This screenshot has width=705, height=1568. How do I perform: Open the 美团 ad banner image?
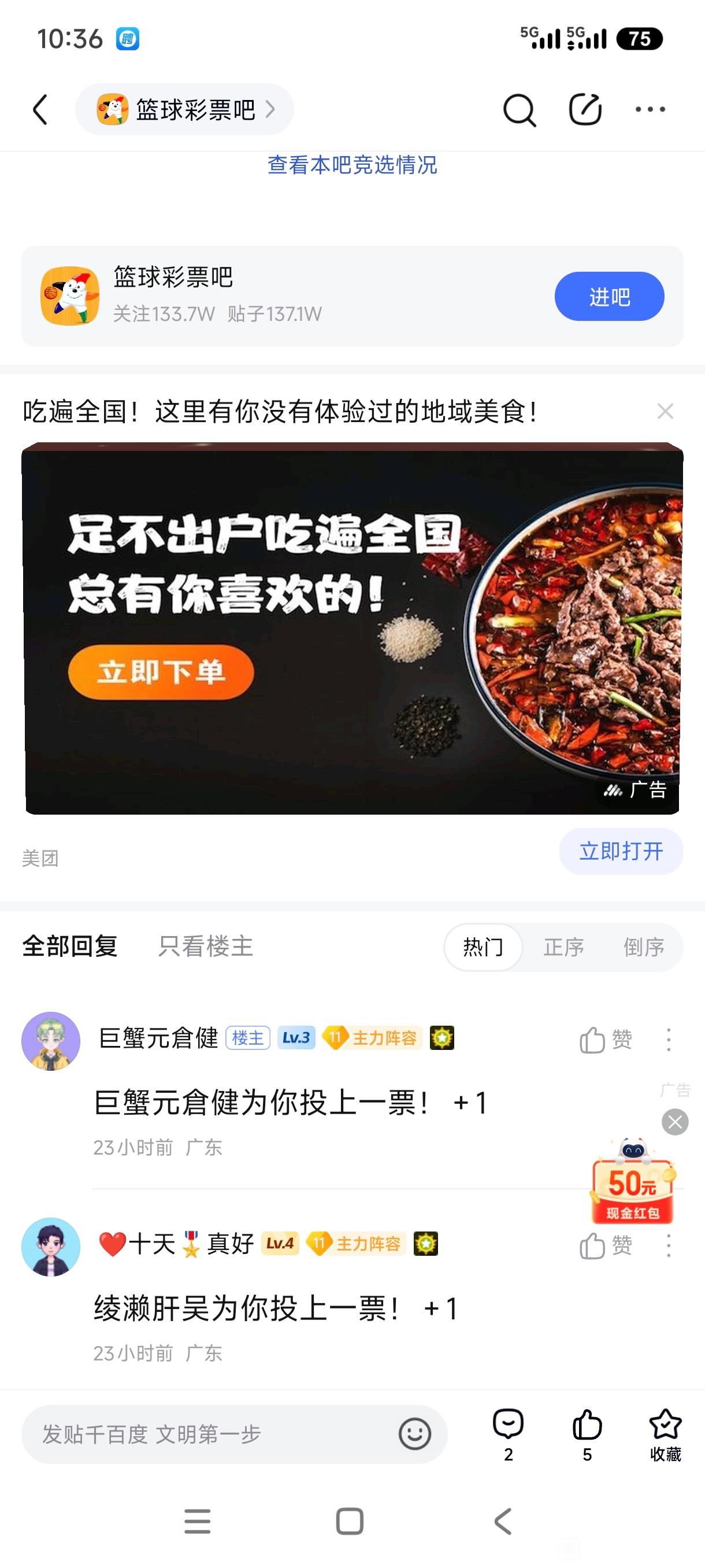click(x=352, y=628)
